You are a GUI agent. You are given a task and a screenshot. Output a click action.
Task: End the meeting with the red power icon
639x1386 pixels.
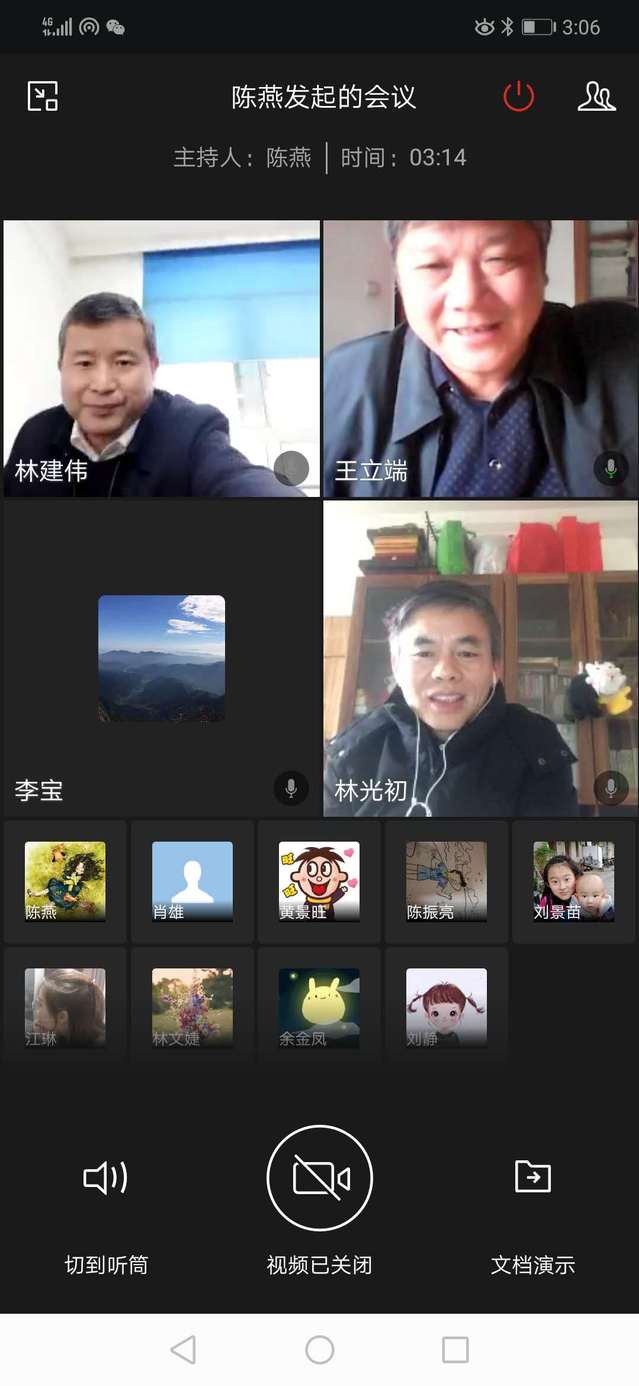point(518,97)
